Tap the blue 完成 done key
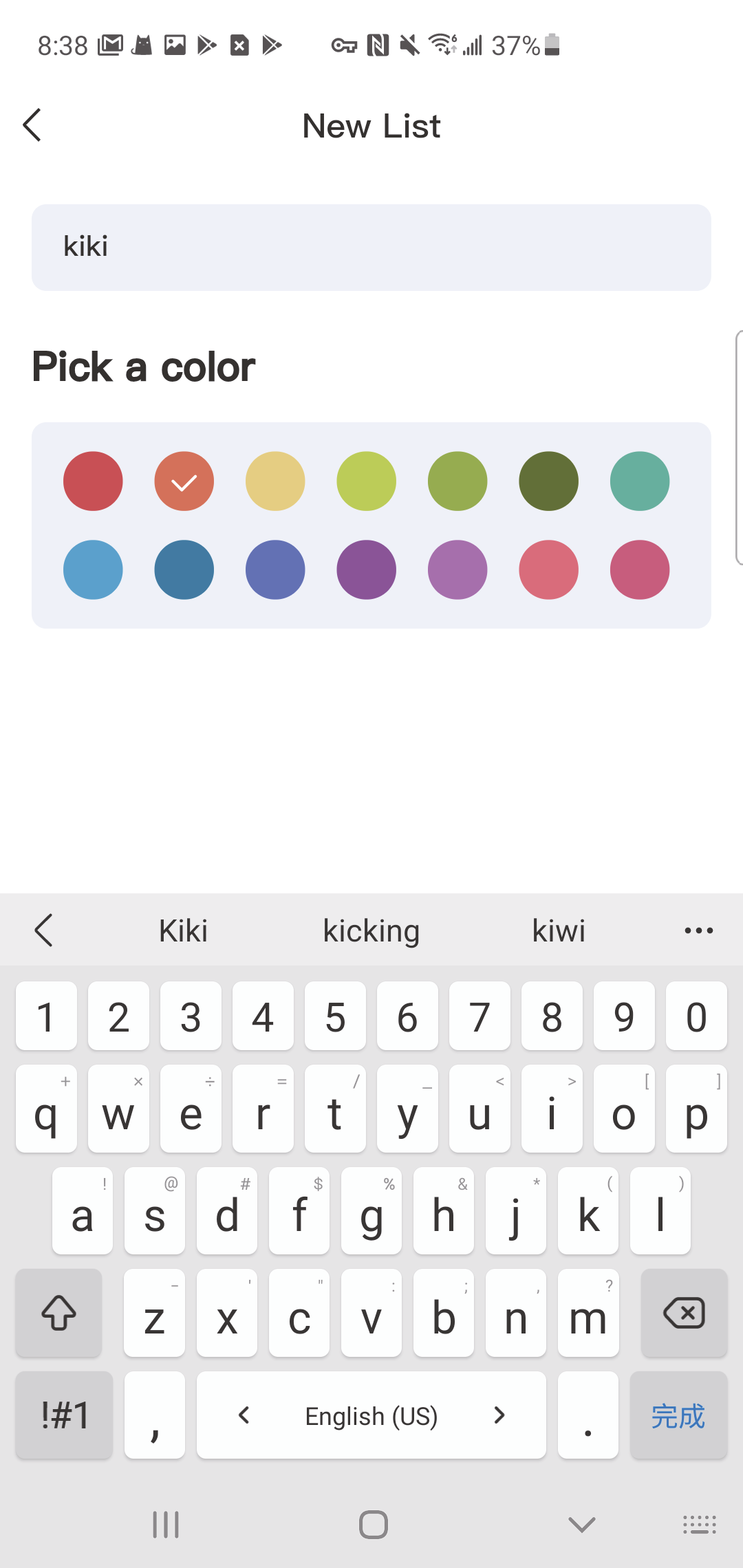Image resolution: width=743 pixels, height=1568 pixels. tap(678, 1415)
